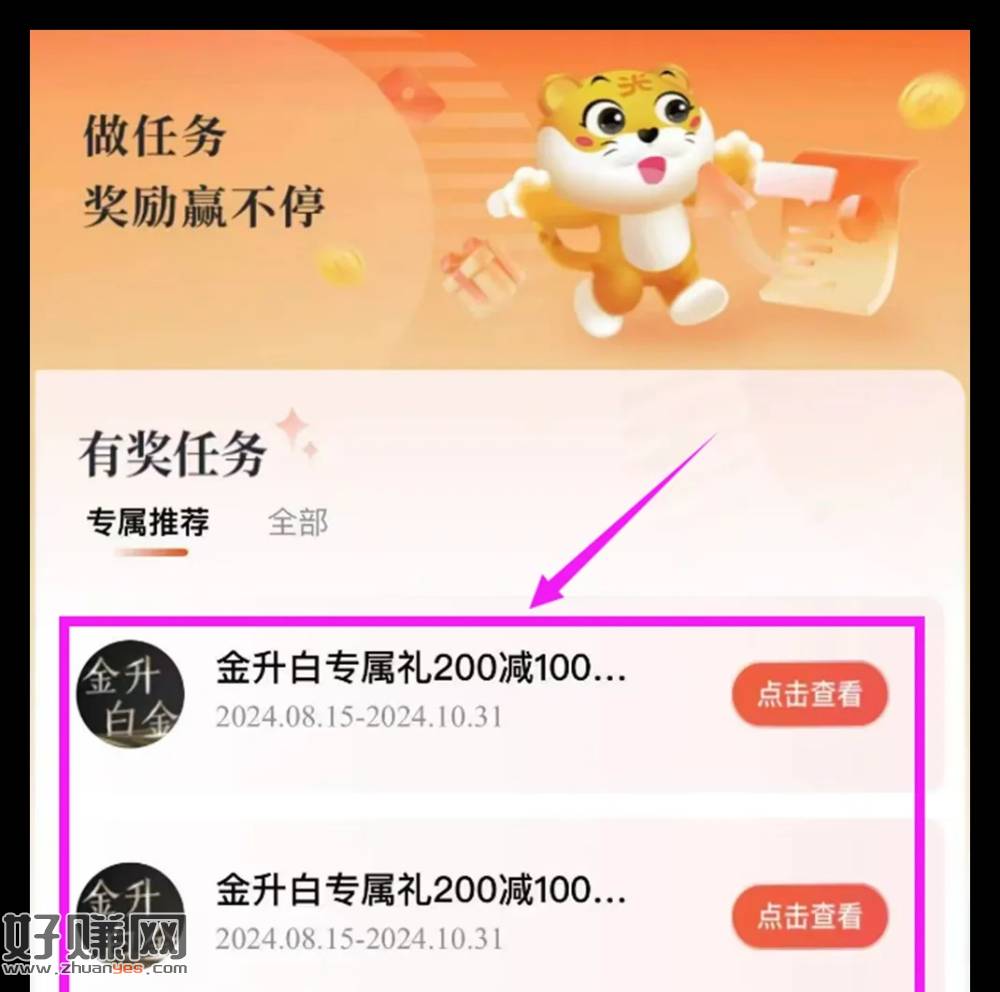
Task: Switch to the 全部 tab
Action: point(298,522)
